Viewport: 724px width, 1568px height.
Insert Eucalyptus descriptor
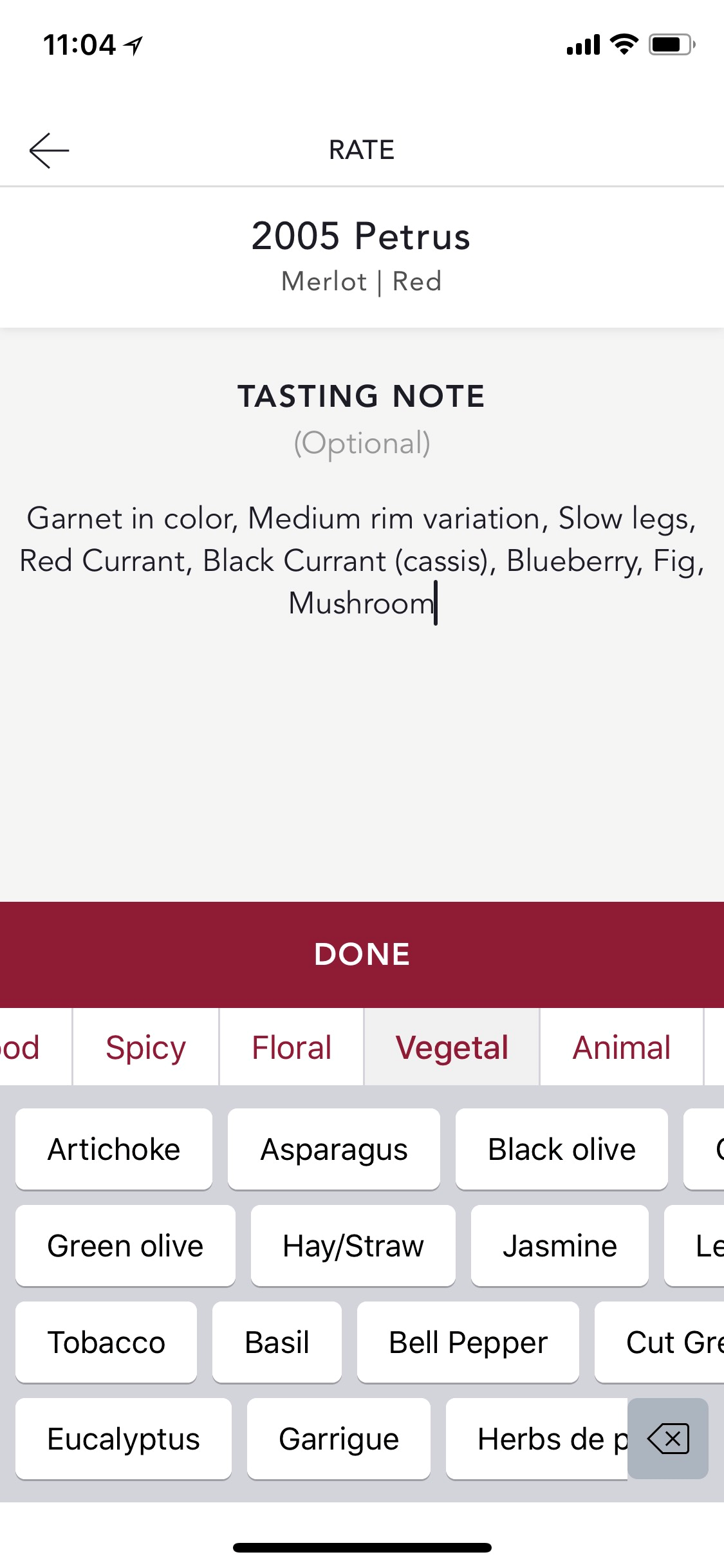[124, 1439]
